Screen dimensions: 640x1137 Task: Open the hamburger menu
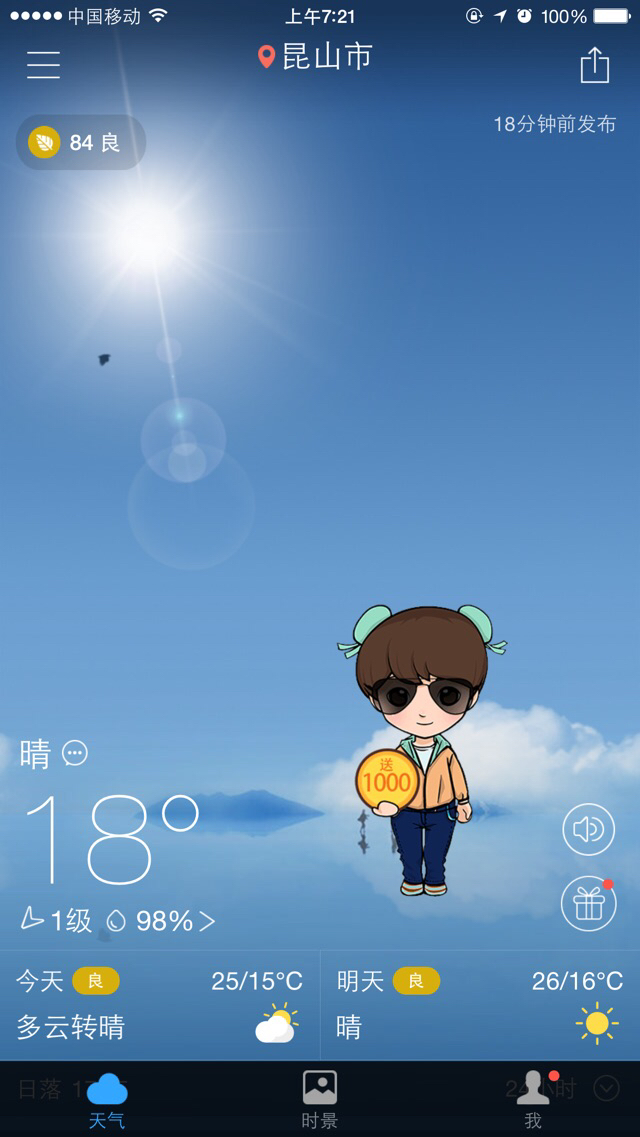(x=43, y=65)
